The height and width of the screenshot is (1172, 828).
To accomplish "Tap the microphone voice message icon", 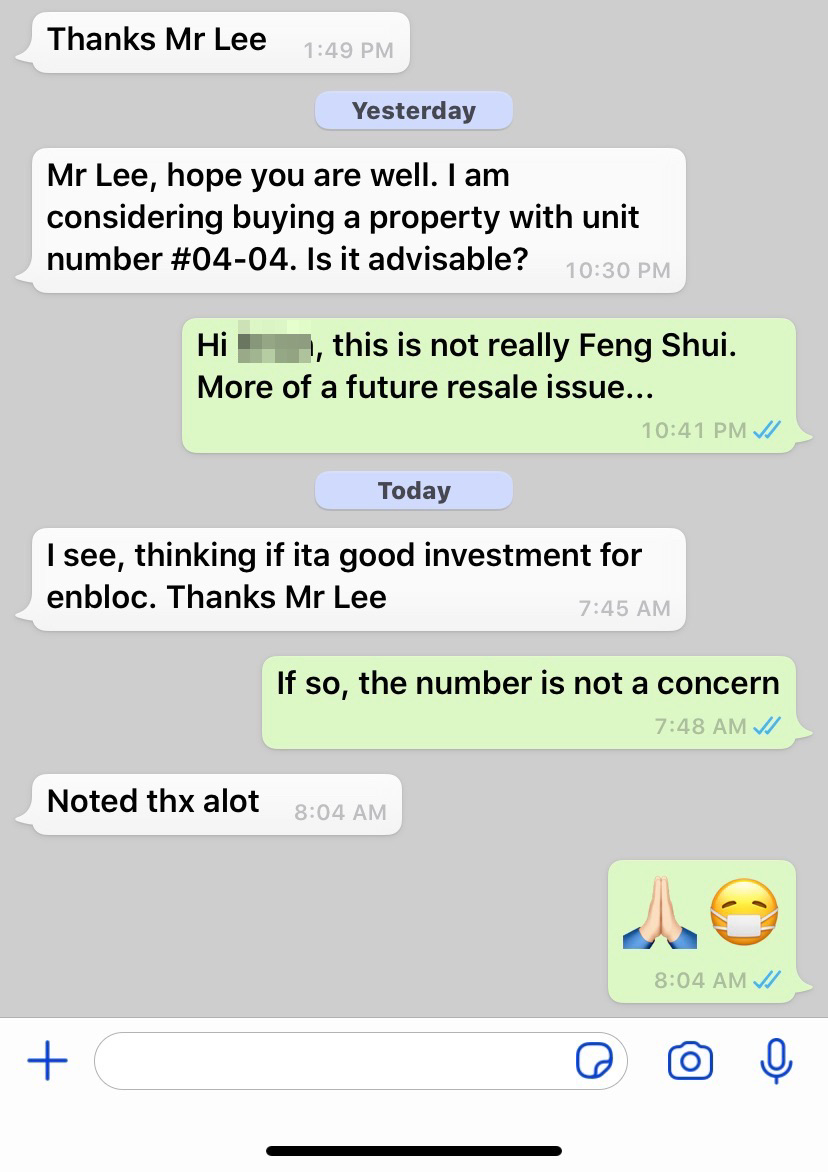I will pos(776,1061).
